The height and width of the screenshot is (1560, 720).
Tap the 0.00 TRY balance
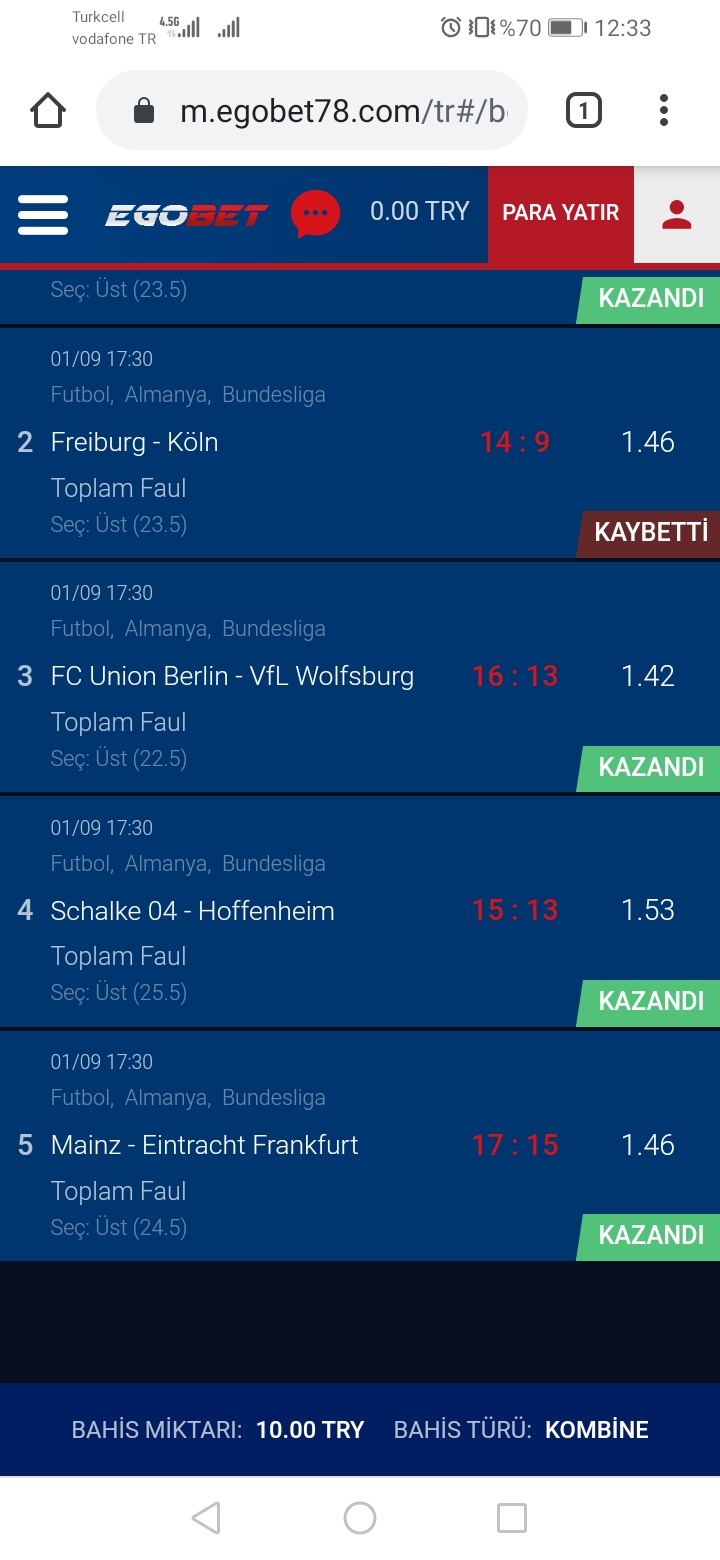click(419, 211)
